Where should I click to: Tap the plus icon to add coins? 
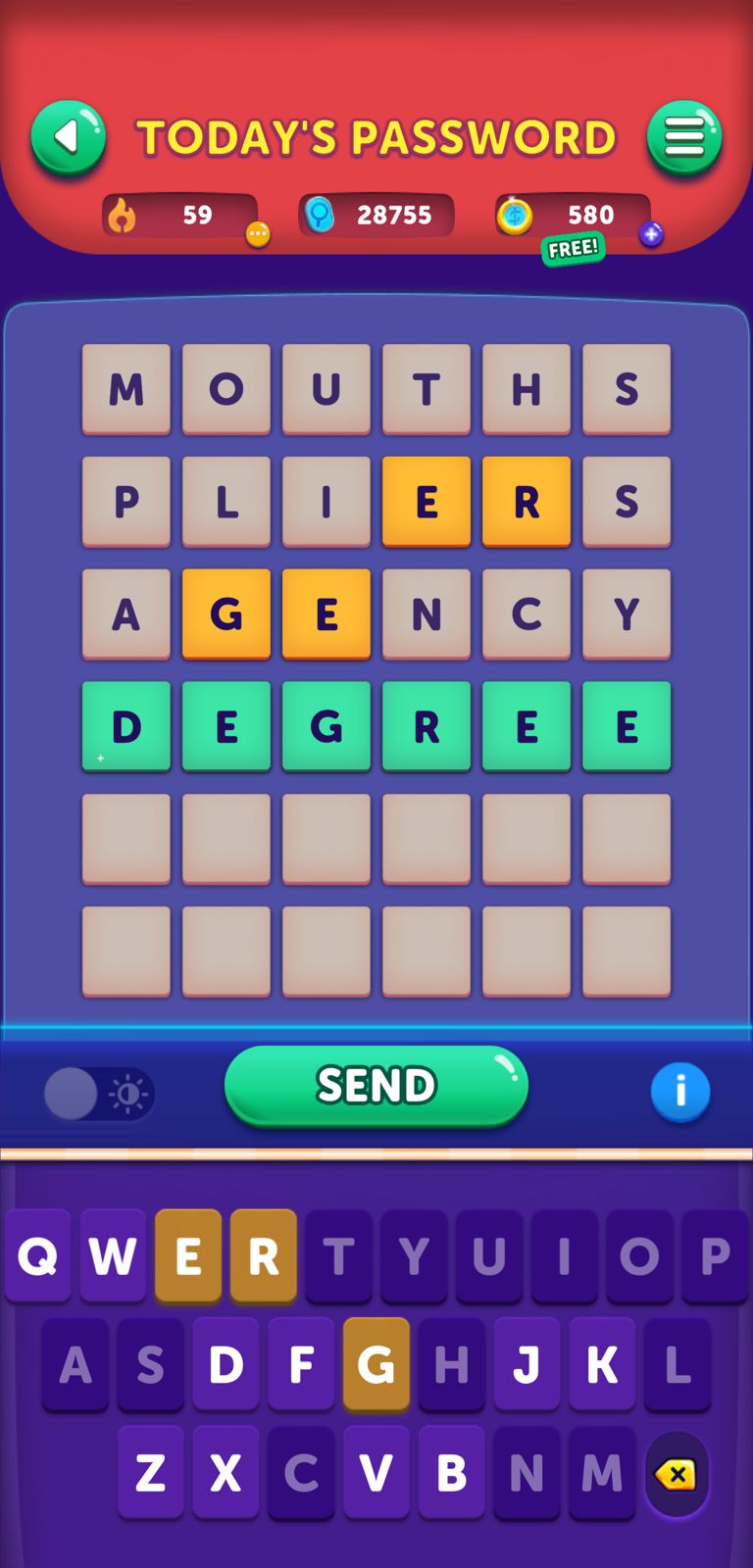tap(651, 234)
